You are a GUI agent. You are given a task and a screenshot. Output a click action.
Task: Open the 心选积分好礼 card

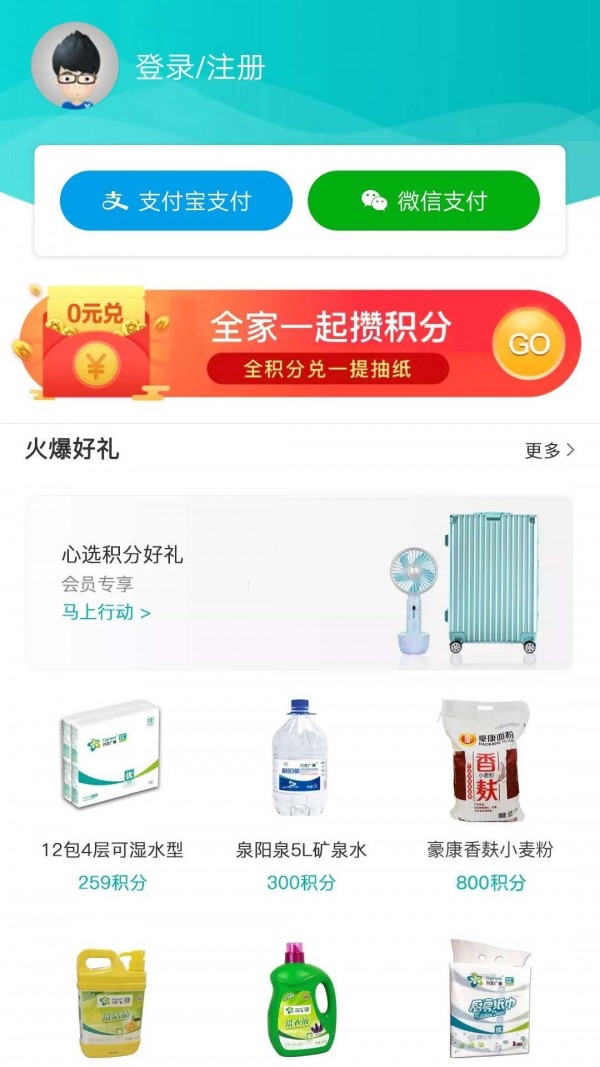coord(299,582)
